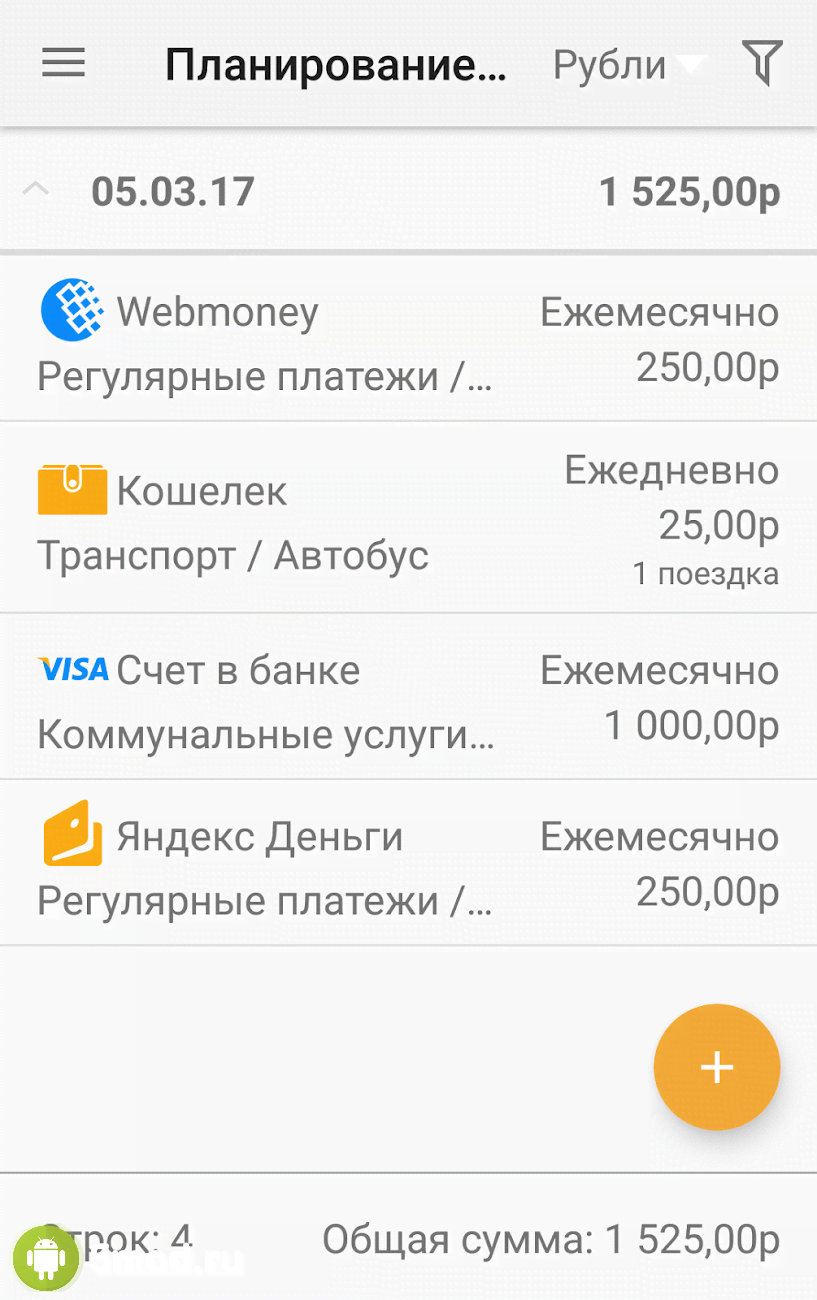Open the filter options
The height and width of the screenshot is (1300, 817).
point(761,64)
